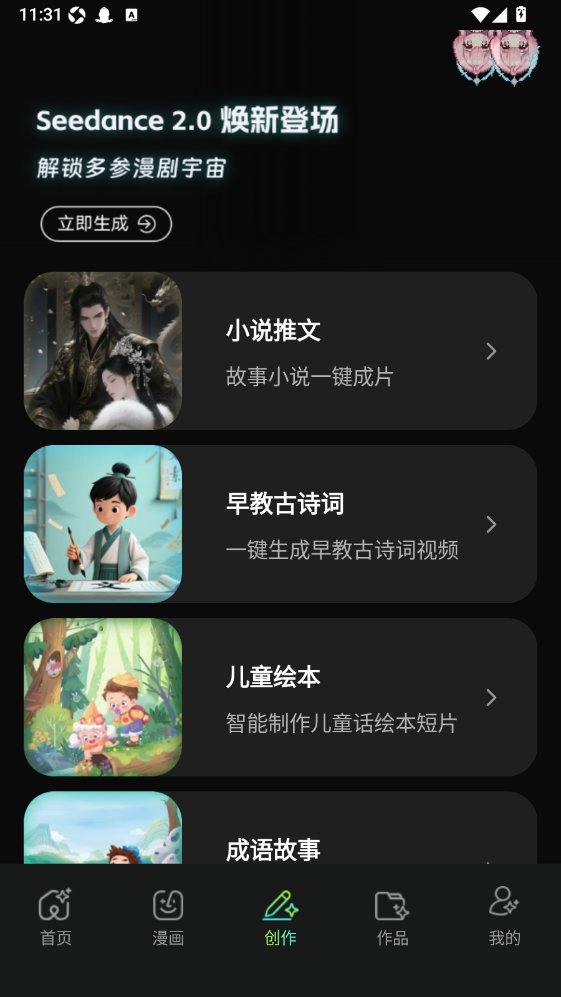This screenshot has height=997, width=561.
Task: Open the 成语故事 card
Action: coord(280,827)
